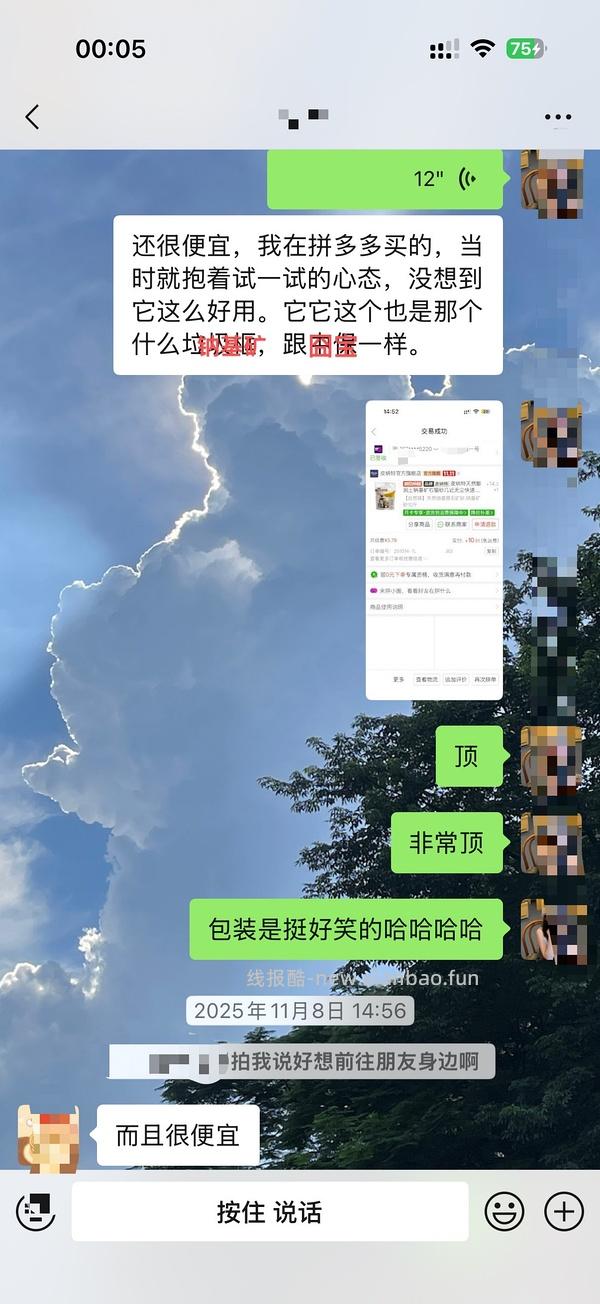Open your avatar beside 非常顶 message

pos(551,842)
